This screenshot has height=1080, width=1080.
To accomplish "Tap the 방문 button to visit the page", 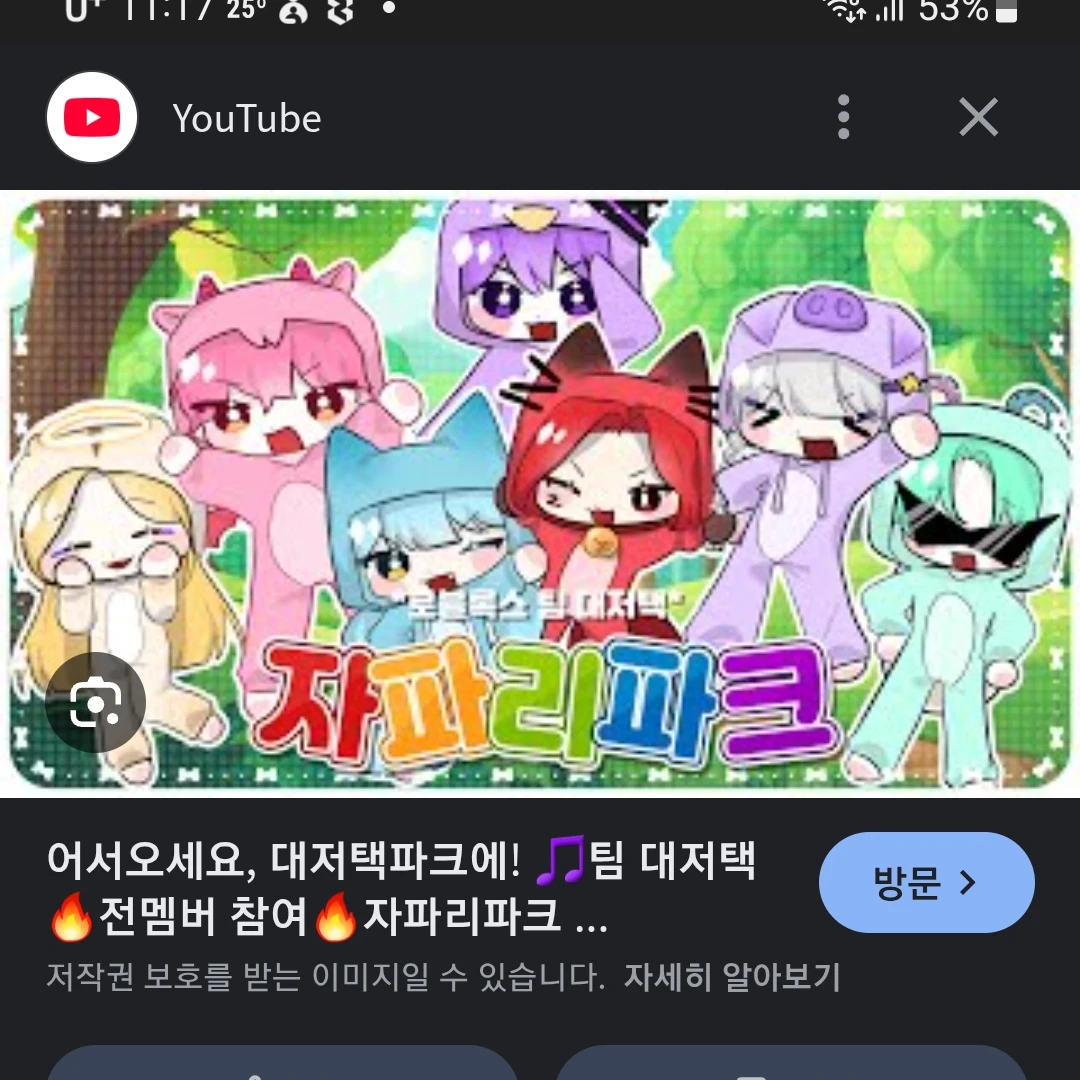I will point(926,882).
